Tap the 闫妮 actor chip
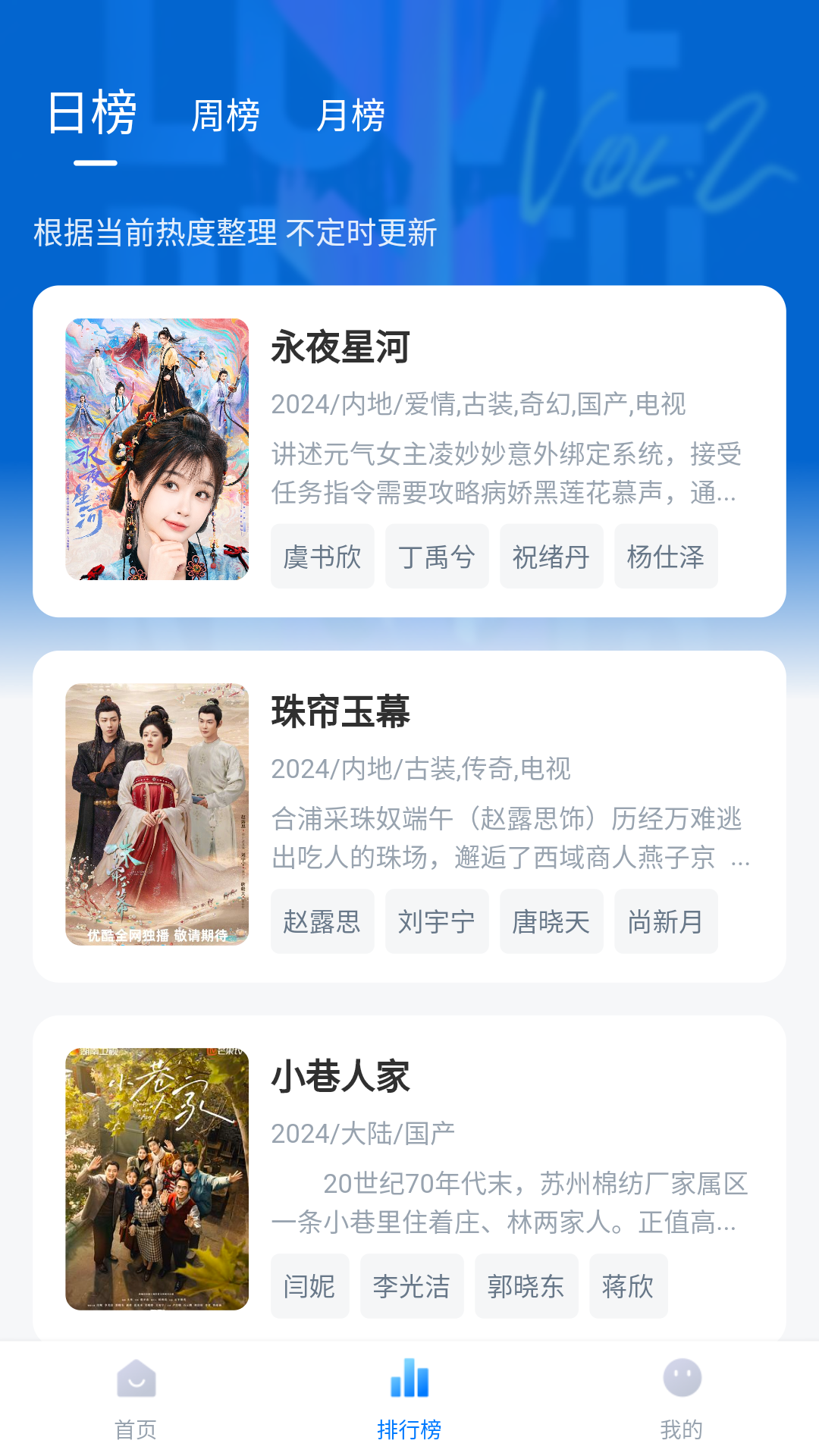Screen dimensions: 819x1456 pos(309,1286)
